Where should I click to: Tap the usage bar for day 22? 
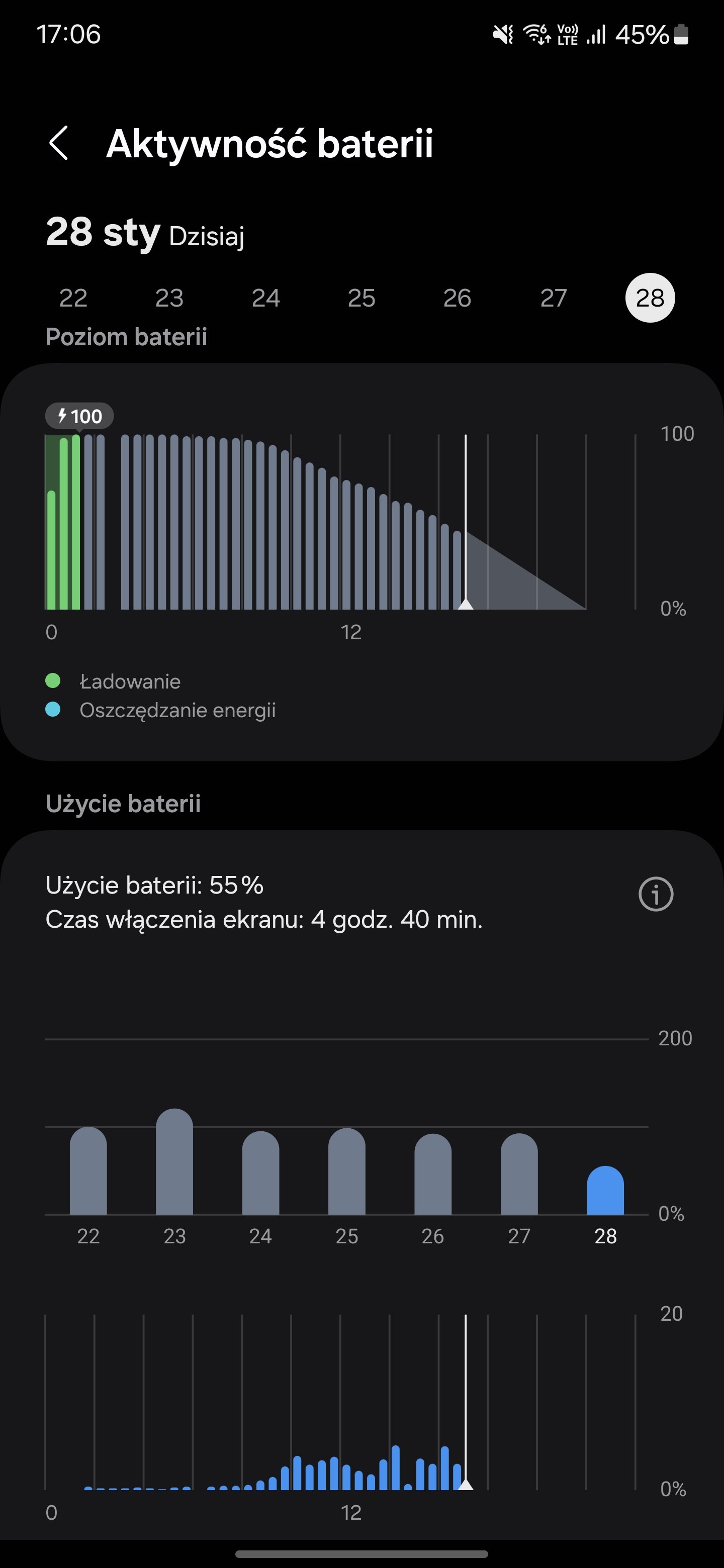88,1170
